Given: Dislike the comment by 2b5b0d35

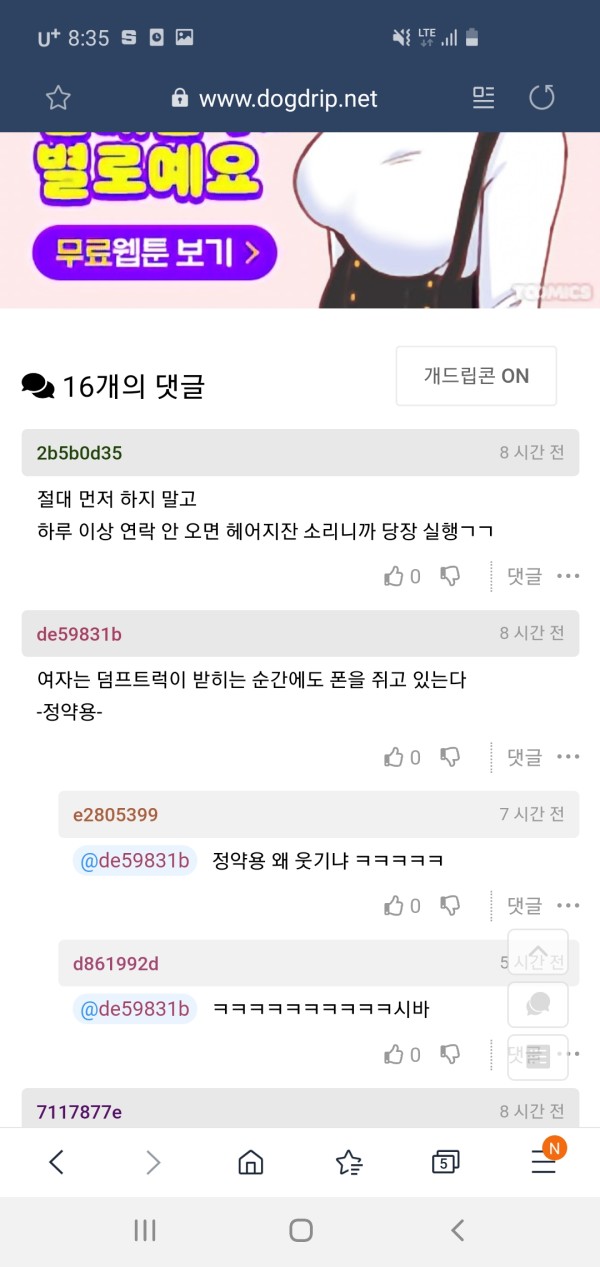Looking at the screenshot, I should pyautogui.click(x=451, y=576).
